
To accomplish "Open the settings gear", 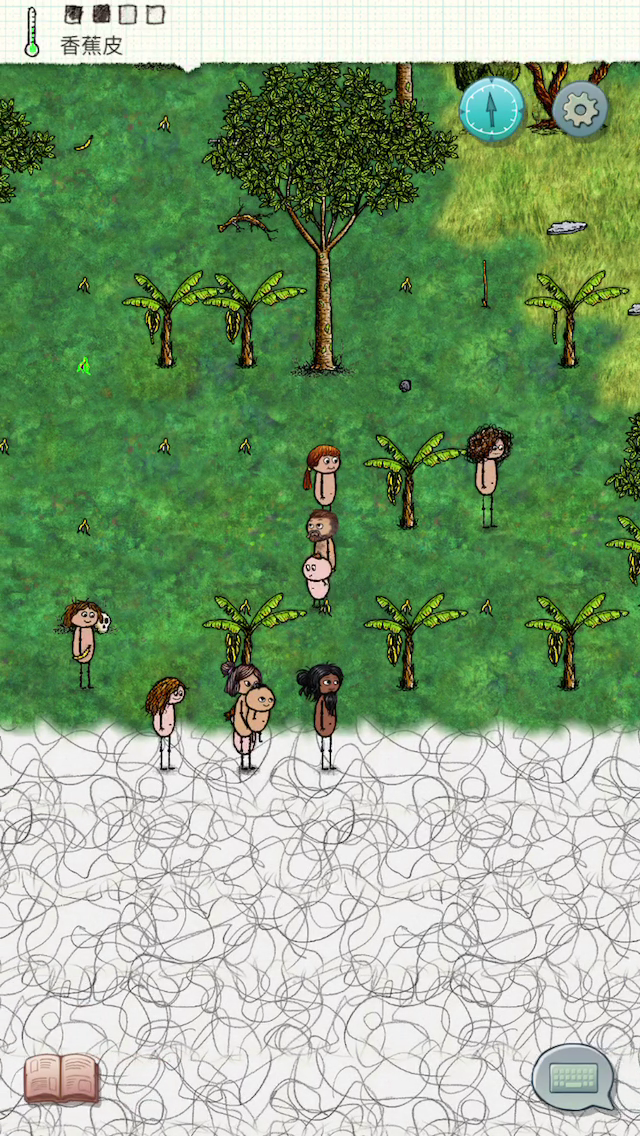I will tap(580, 109).
